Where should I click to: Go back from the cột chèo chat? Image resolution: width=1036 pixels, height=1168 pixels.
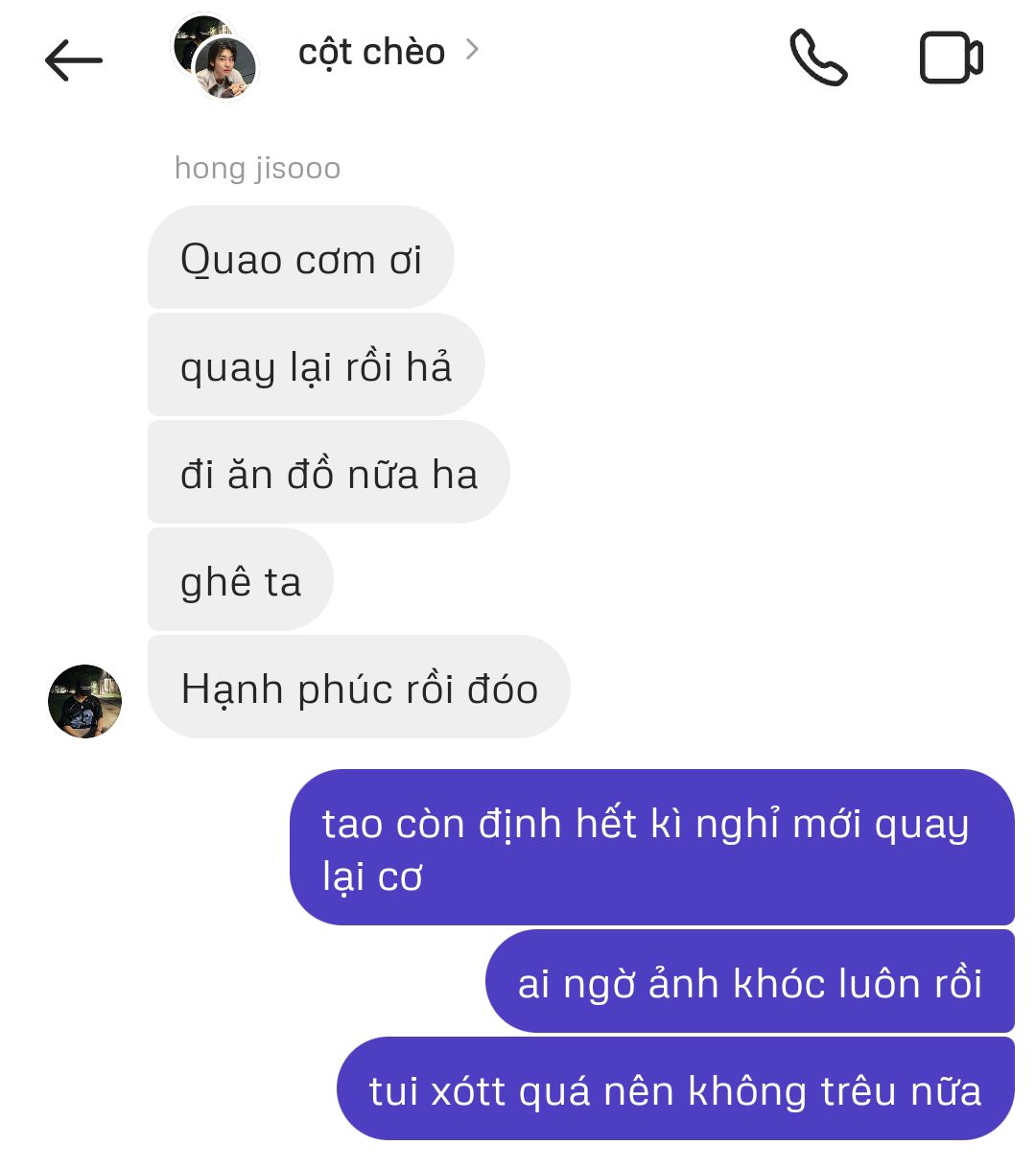pyautogui.click(x=73, y=60)
